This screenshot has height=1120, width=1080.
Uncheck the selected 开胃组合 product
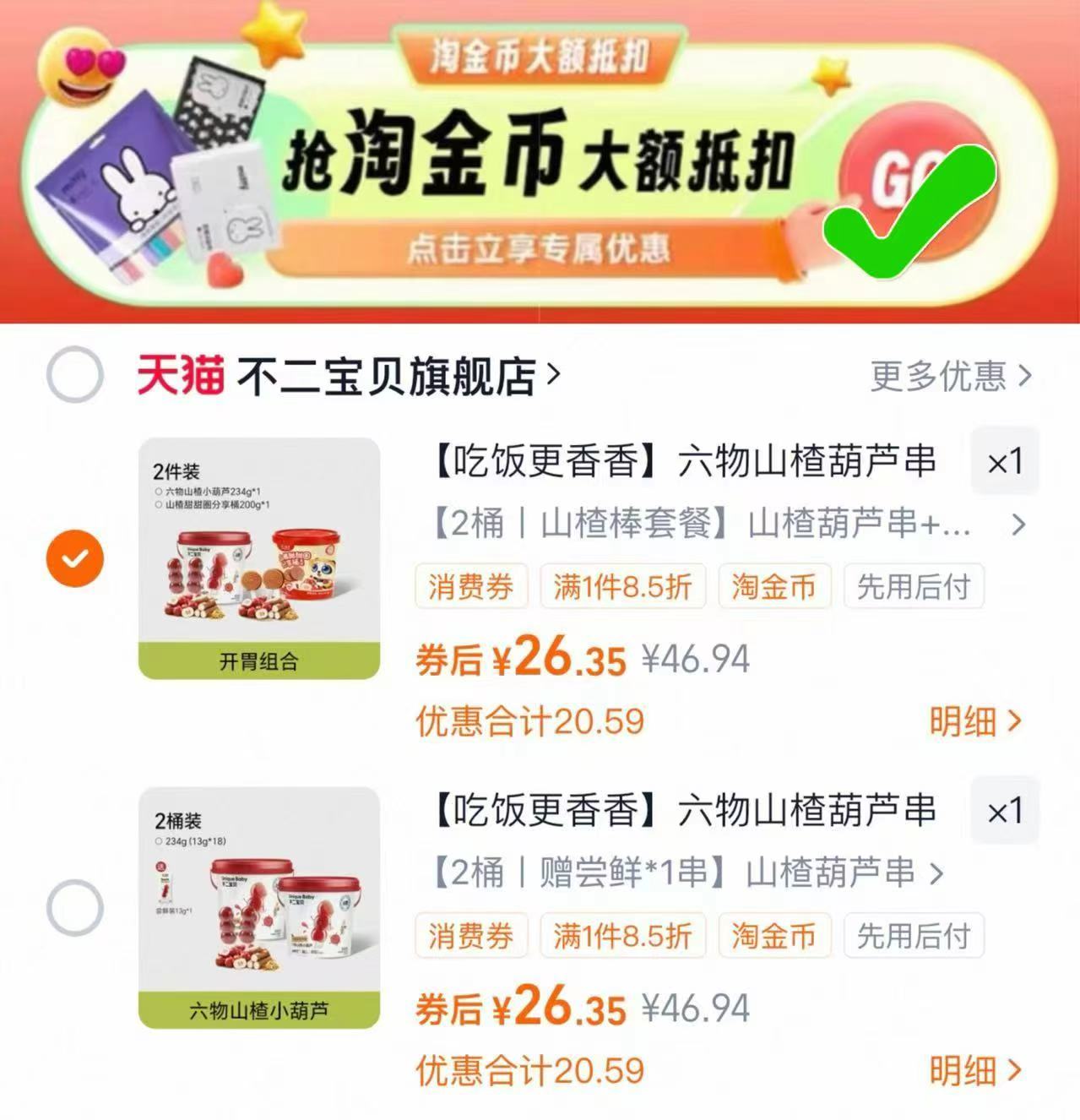(x=75, y=557)
